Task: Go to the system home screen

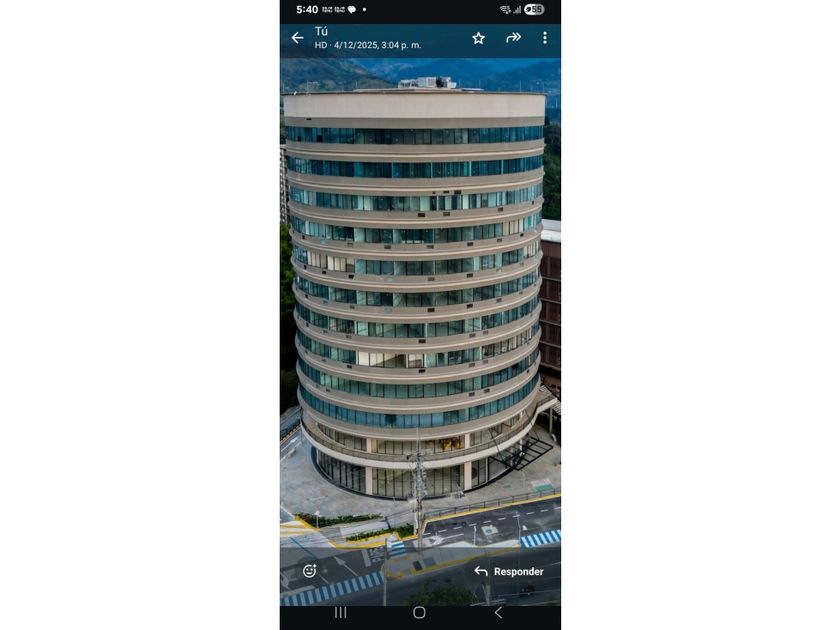Action: [x=419, y=613]
